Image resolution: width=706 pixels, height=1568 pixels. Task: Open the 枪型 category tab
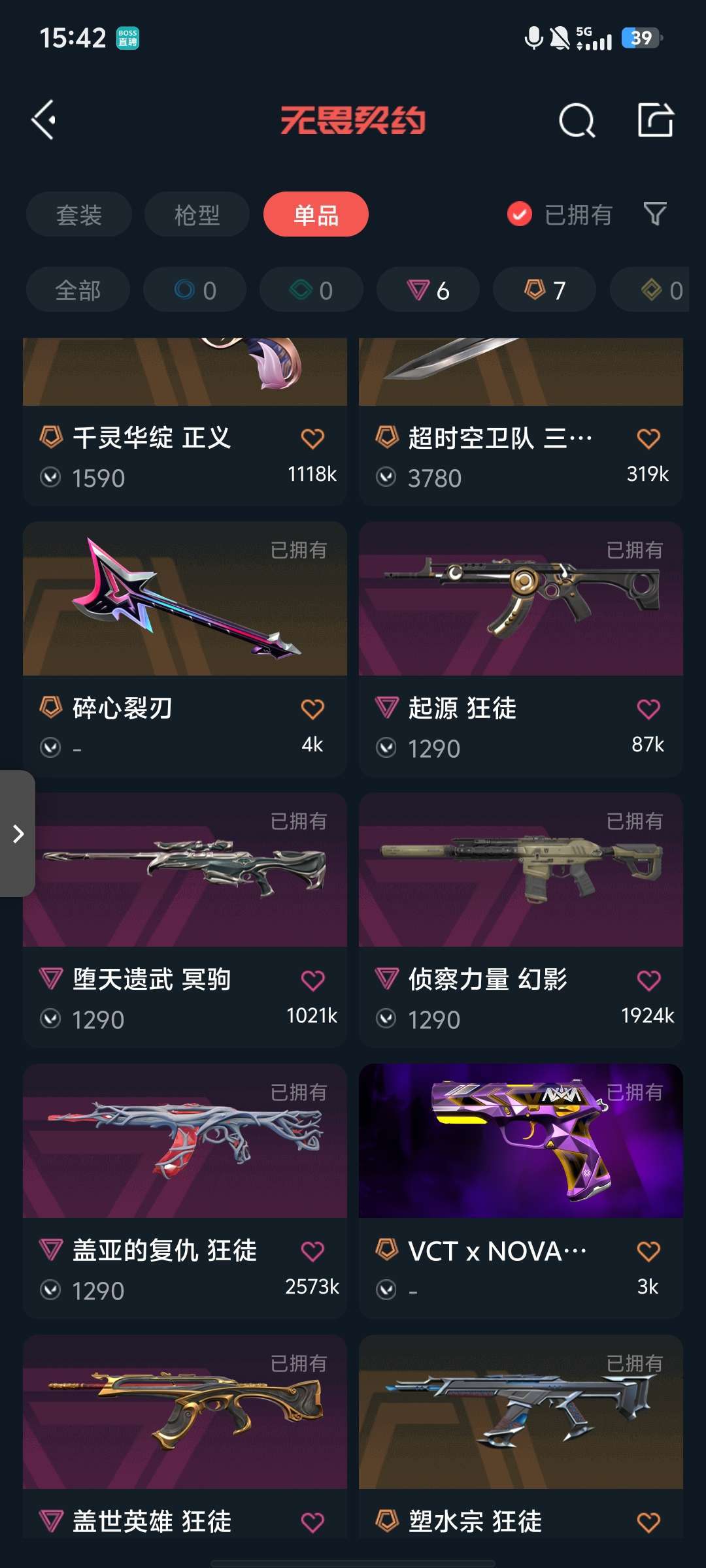[x=197, y=214]
